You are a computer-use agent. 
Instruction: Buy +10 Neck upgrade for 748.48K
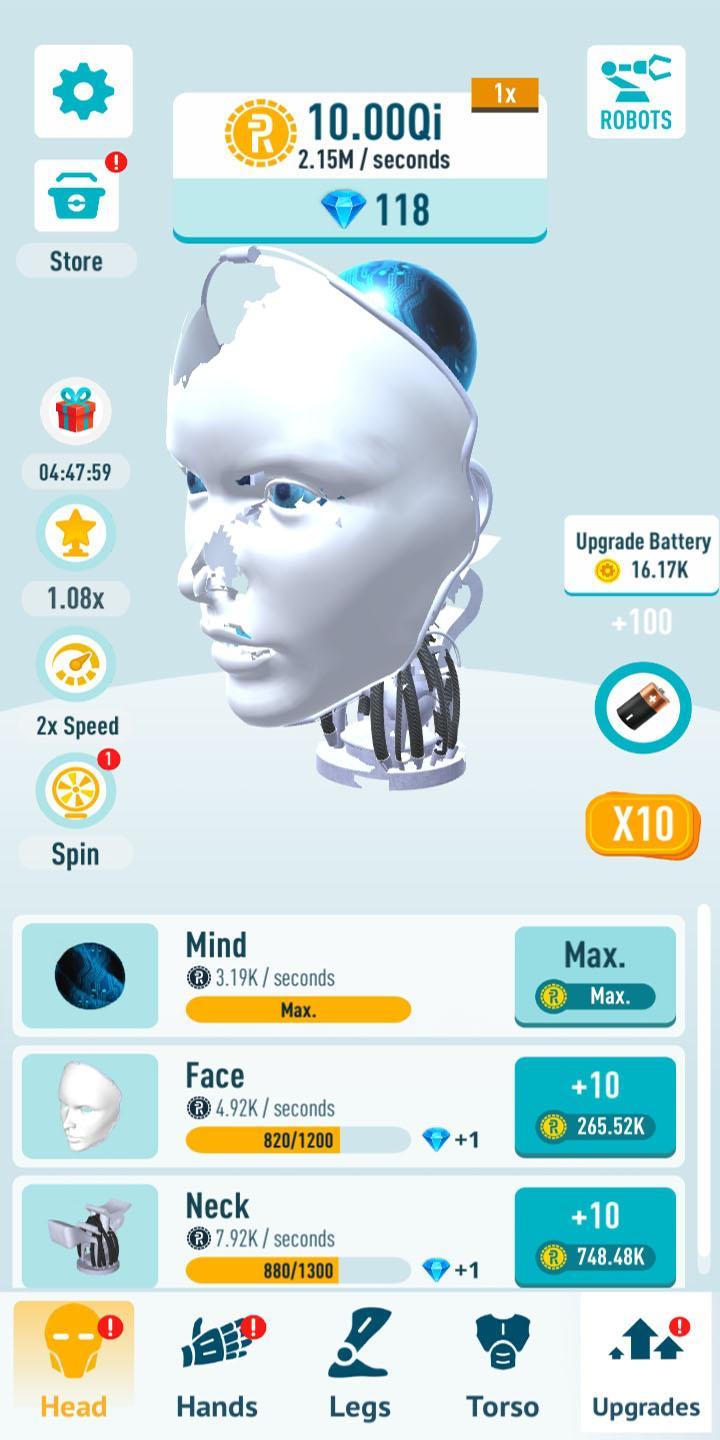pos(595,1236)
